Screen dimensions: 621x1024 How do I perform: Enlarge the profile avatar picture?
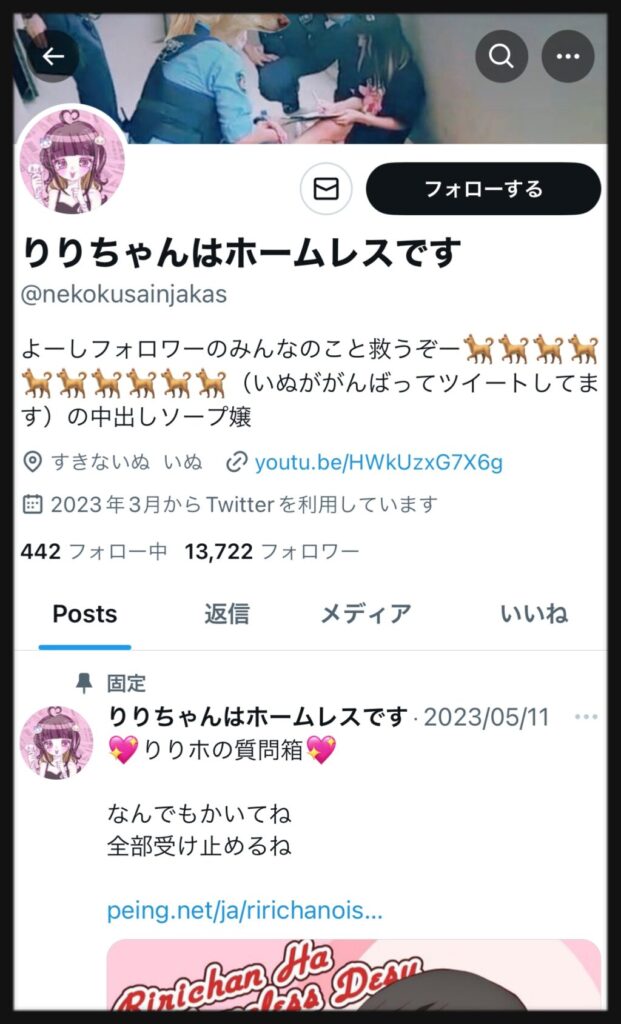[x=72, y=162]
